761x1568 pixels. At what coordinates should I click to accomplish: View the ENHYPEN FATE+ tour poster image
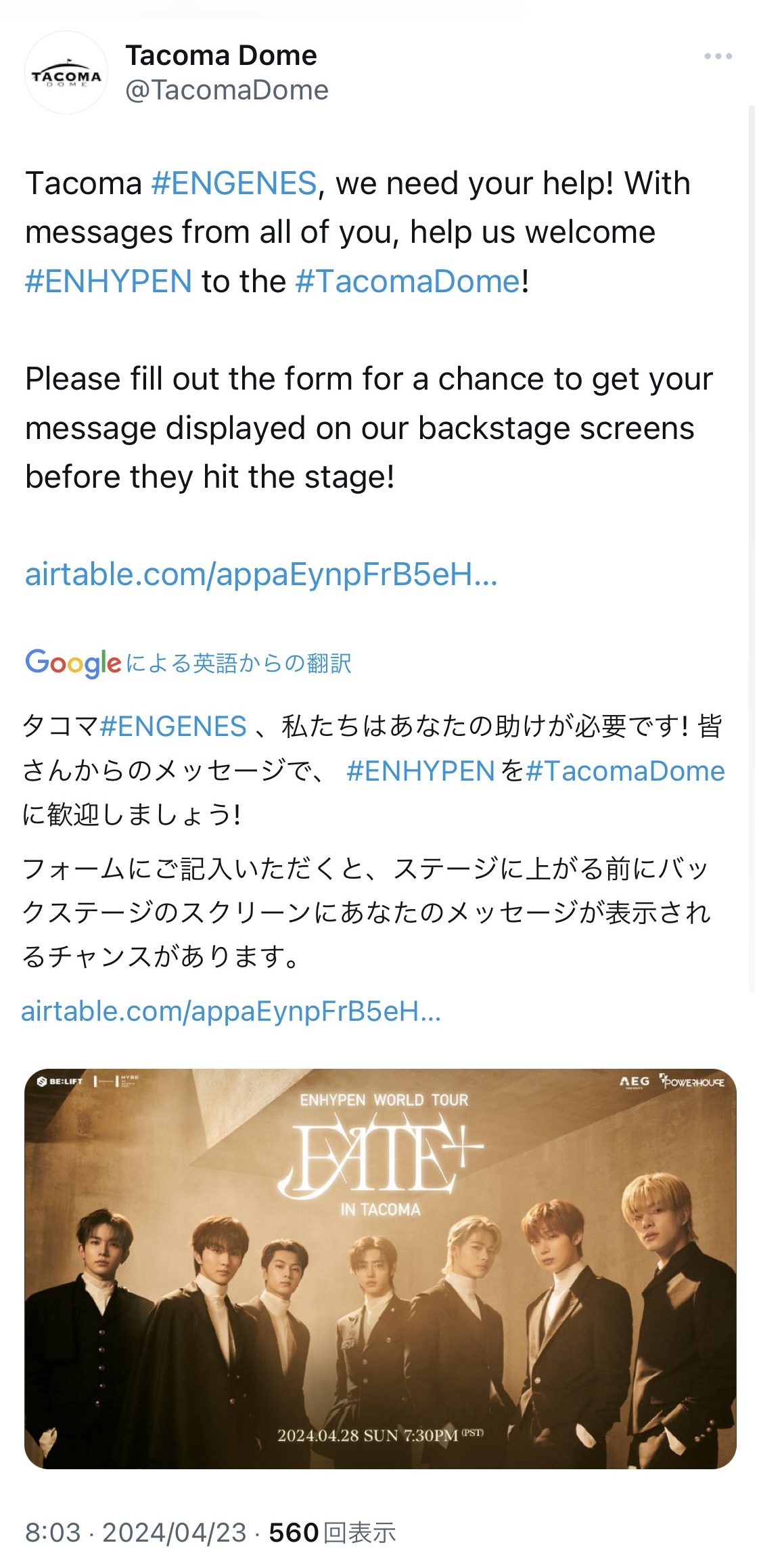click(380, 1268)
